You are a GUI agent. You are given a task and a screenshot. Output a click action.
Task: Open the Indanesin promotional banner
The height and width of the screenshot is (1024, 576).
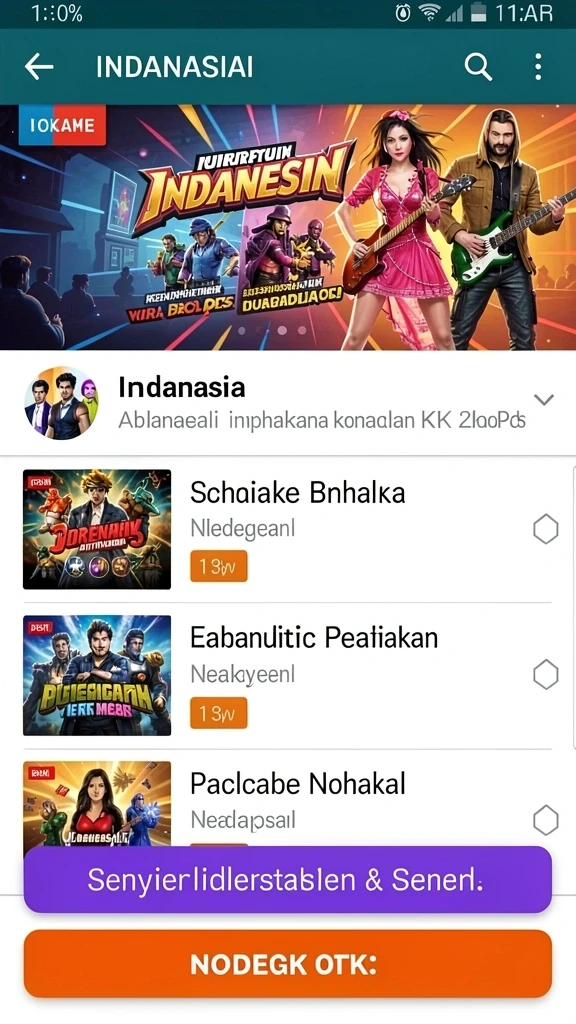click(x=288, y=227)
